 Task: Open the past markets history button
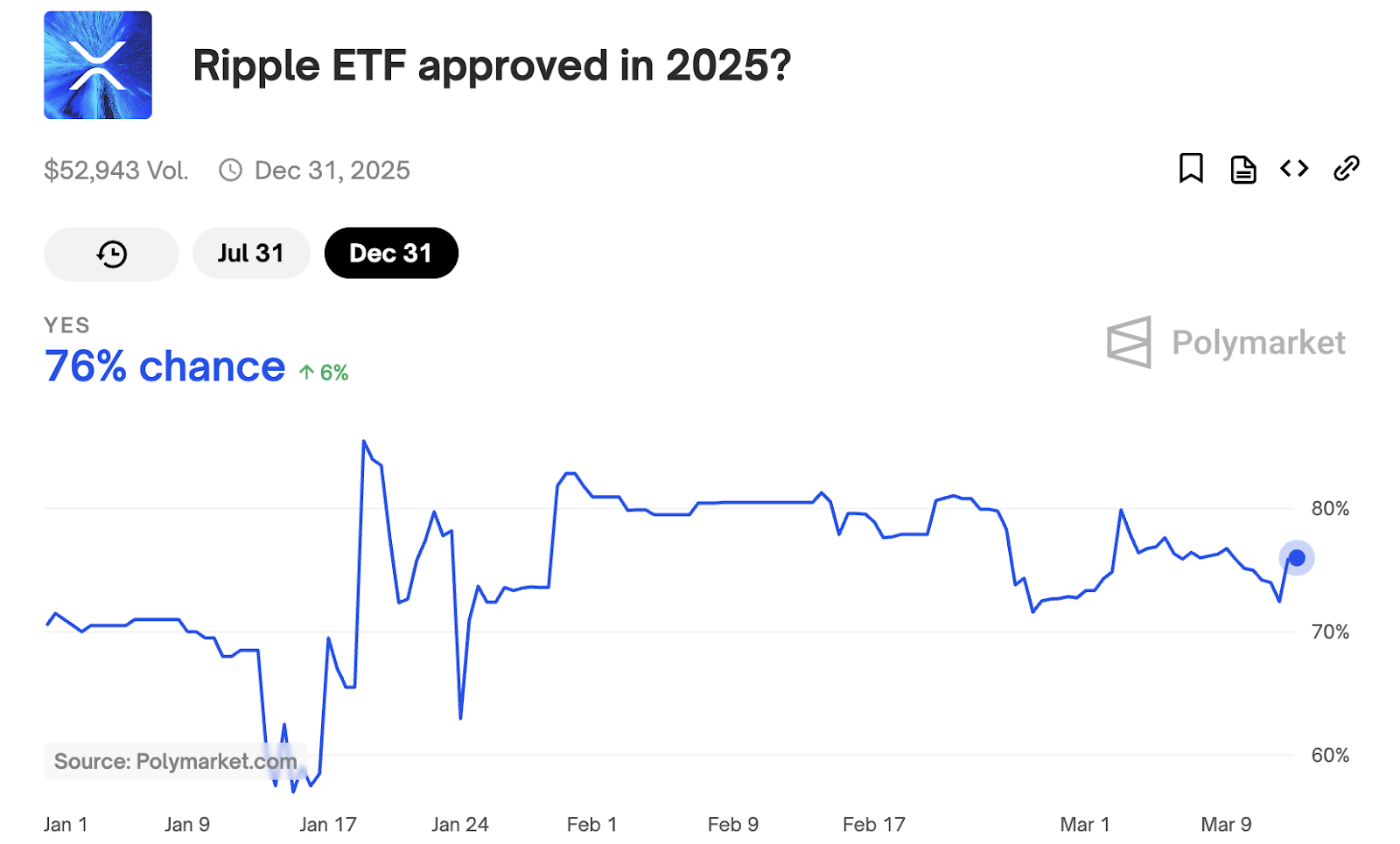[x=111, y=254]
